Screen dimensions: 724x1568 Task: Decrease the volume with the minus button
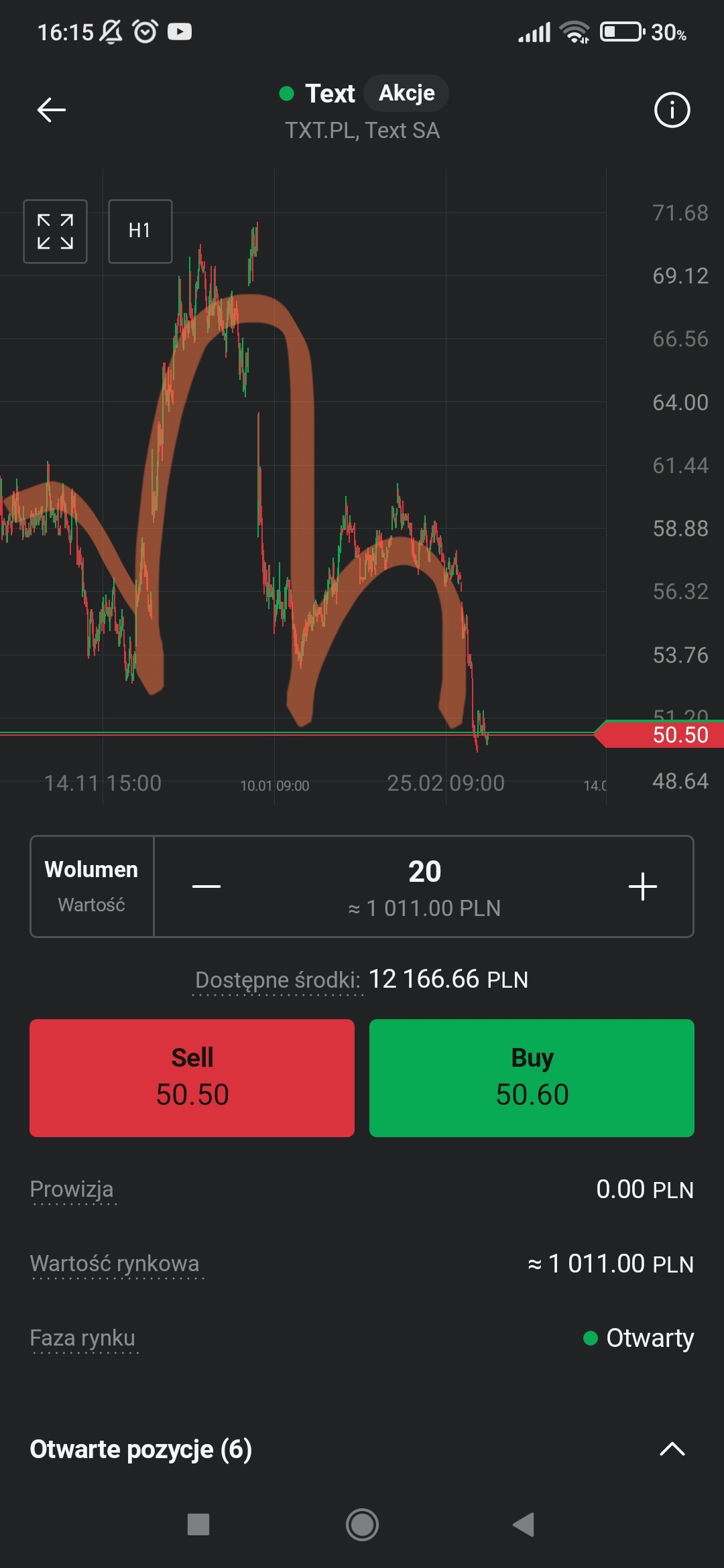(206, 886)
